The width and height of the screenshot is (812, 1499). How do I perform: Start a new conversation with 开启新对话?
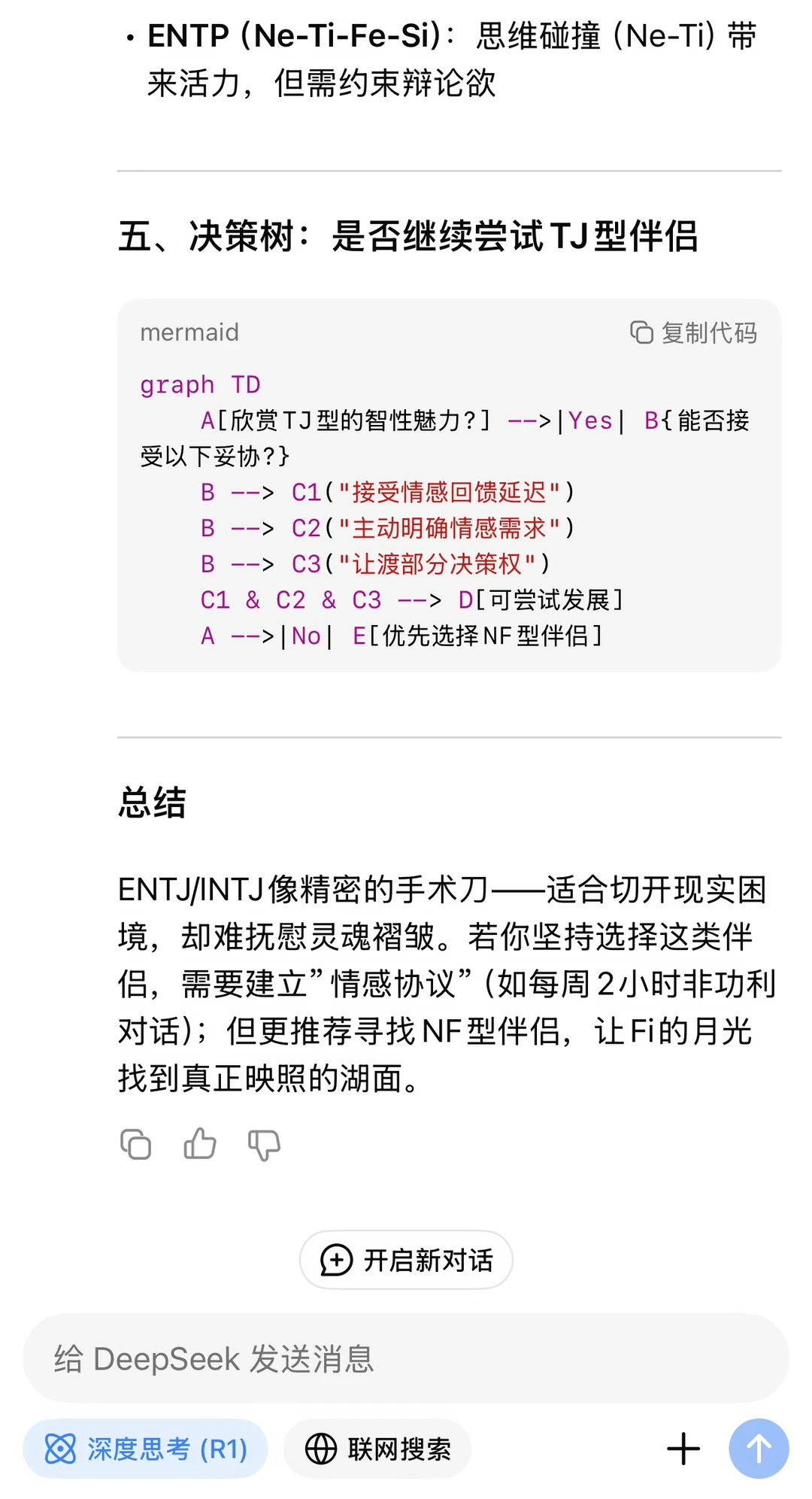(406, 1260)
